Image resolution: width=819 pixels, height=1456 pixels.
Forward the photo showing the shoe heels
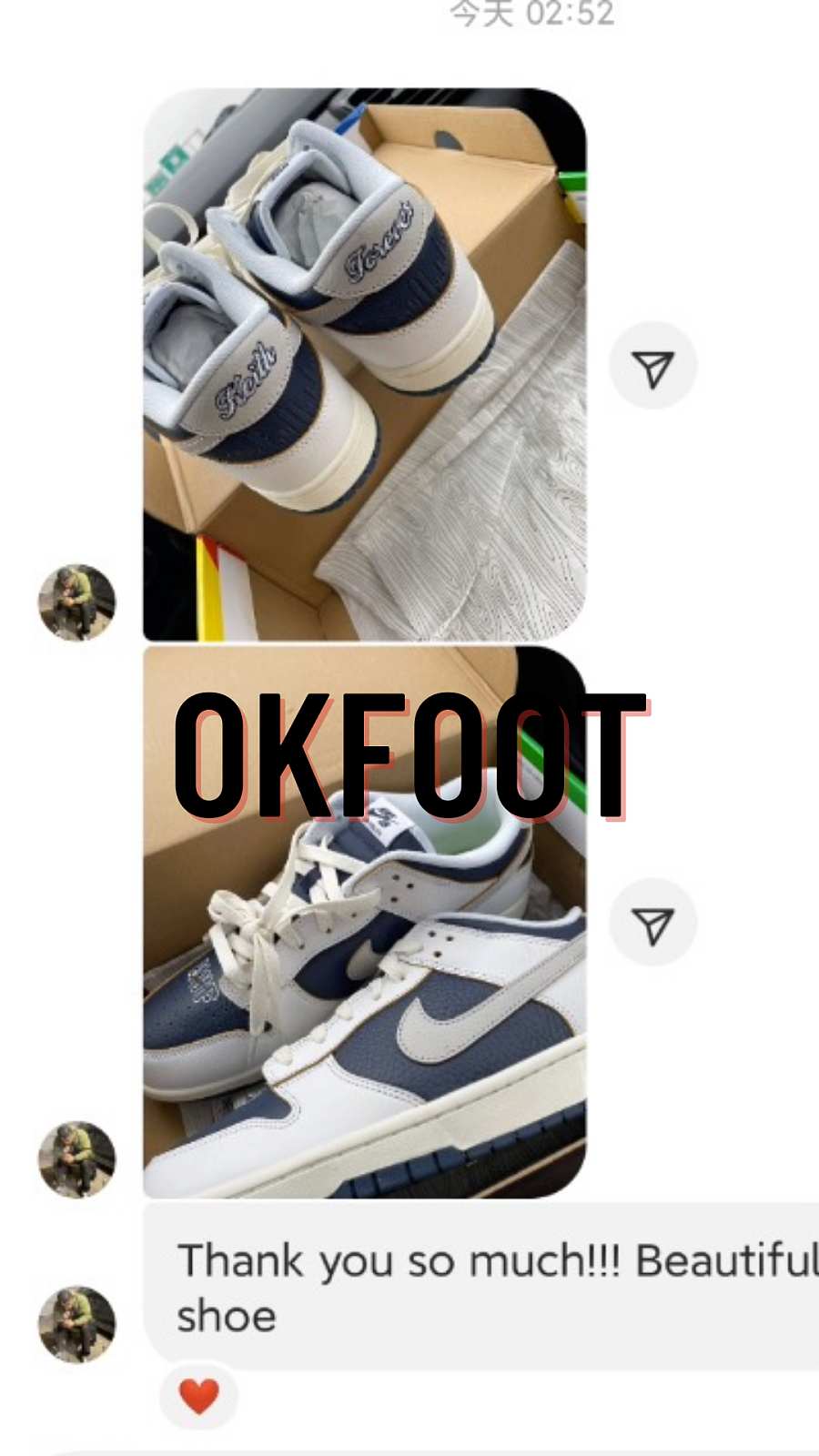pyautogui.click(x=652, y=366)
